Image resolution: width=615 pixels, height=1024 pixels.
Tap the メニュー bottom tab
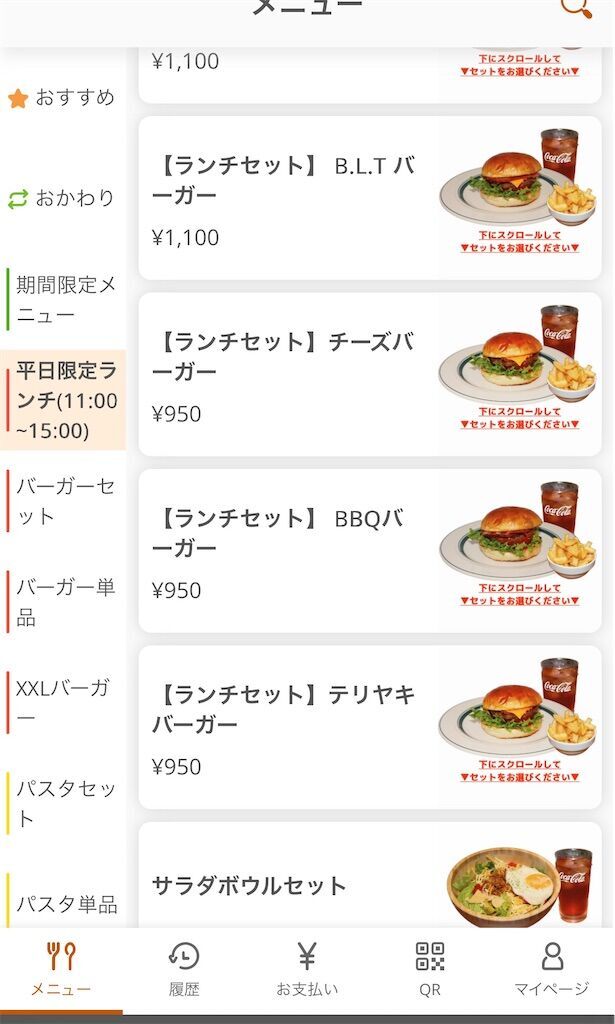(x=61, y=969)
